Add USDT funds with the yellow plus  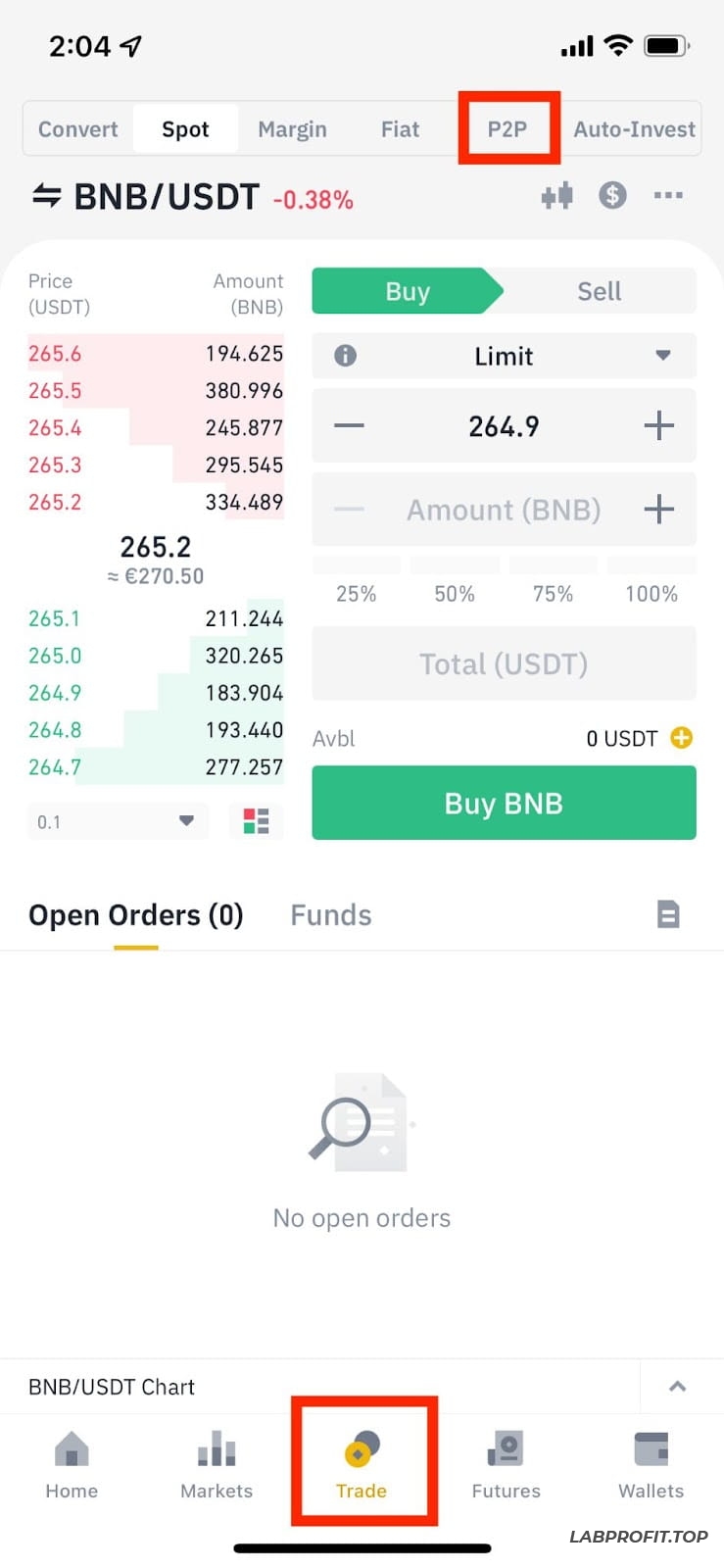[681, 738]
